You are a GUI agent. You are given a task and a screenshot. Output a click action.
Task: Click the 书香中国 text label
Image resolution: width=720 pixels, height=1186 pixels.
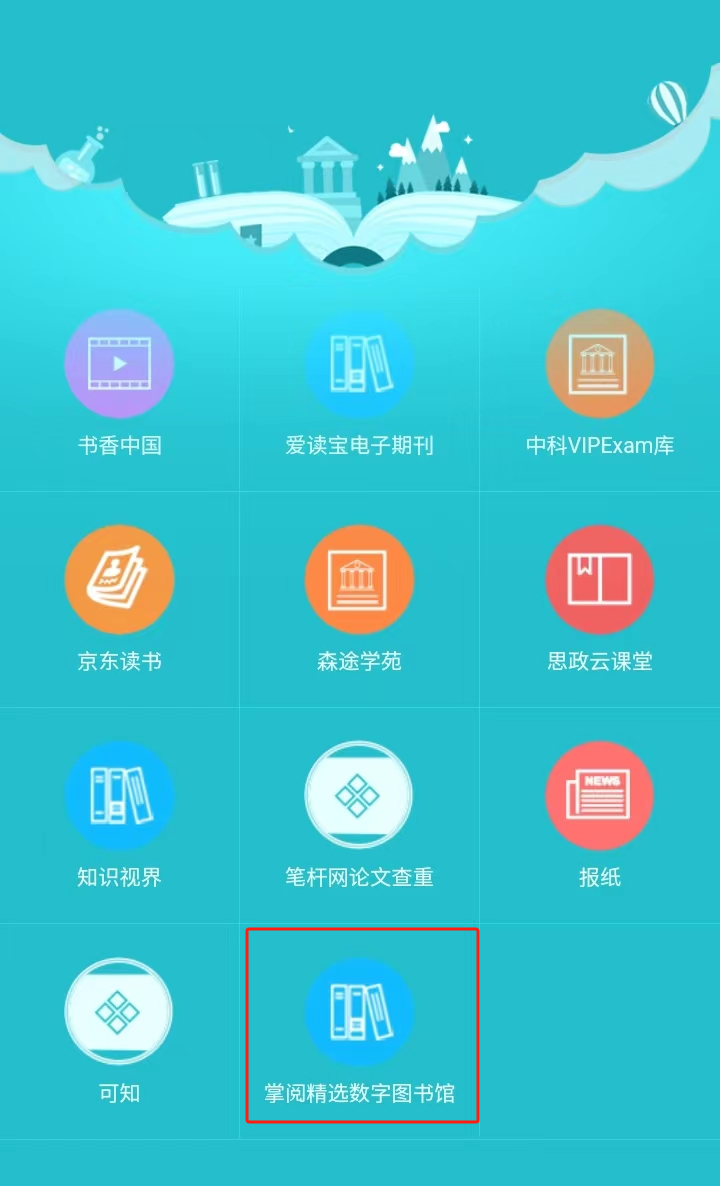[120, 442]
